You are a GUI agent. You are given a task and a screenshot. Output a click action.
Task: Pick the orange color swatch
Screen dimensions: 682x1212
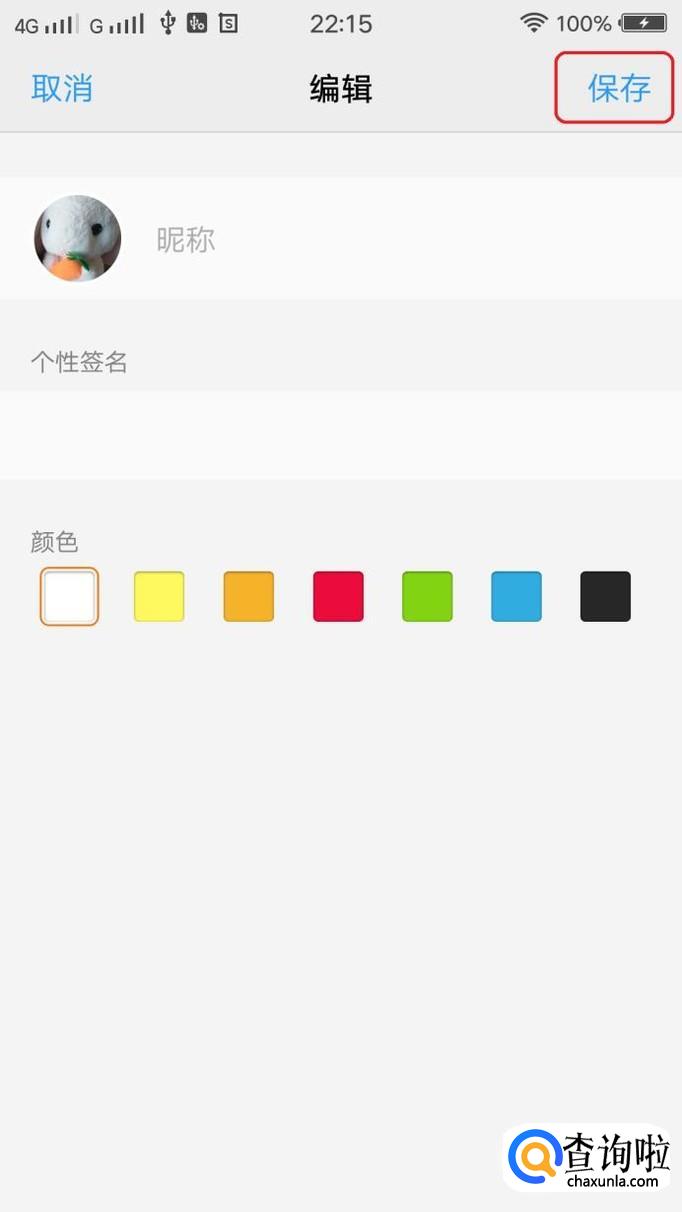pyautogui.click(x=248, y=597)
